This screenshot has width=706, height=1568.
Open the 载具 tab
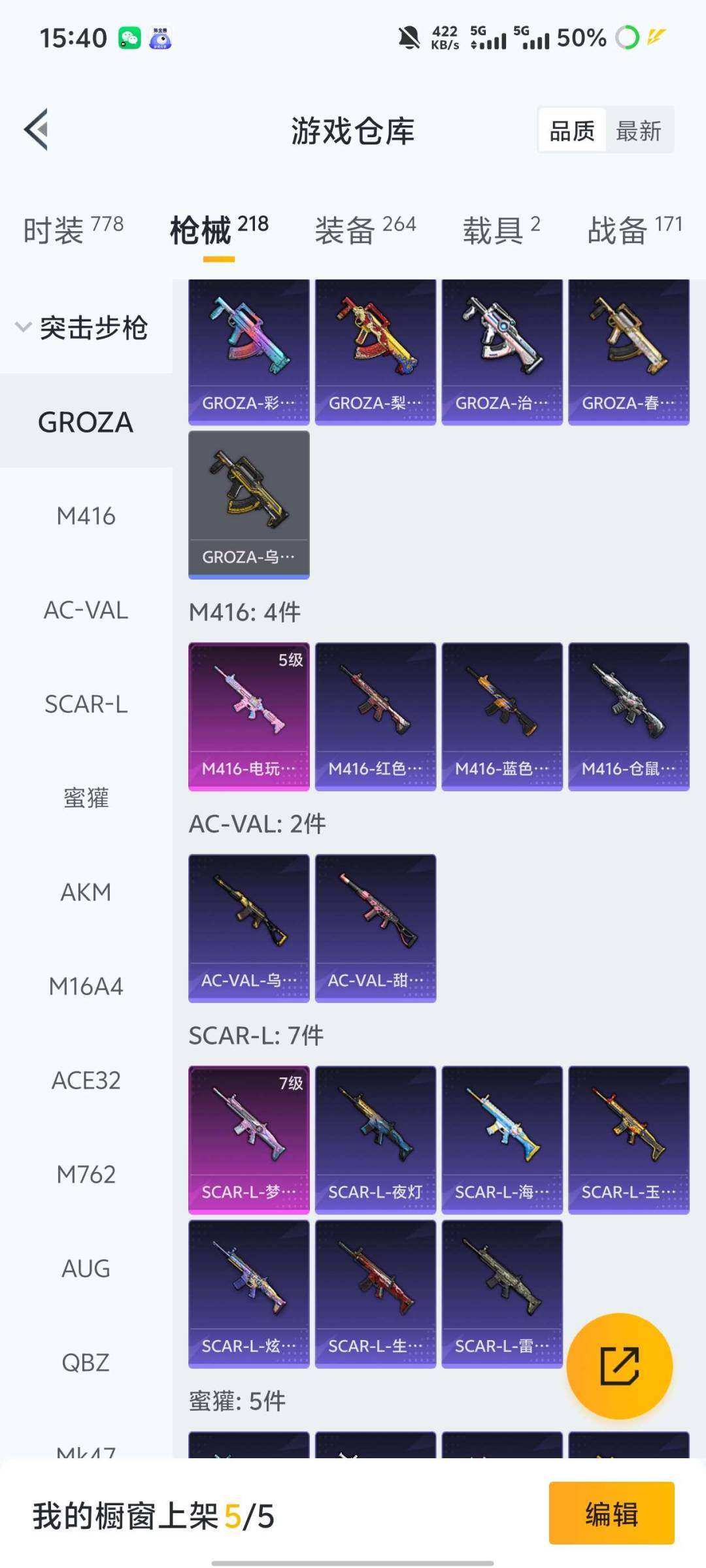click(x=501, y=230)
